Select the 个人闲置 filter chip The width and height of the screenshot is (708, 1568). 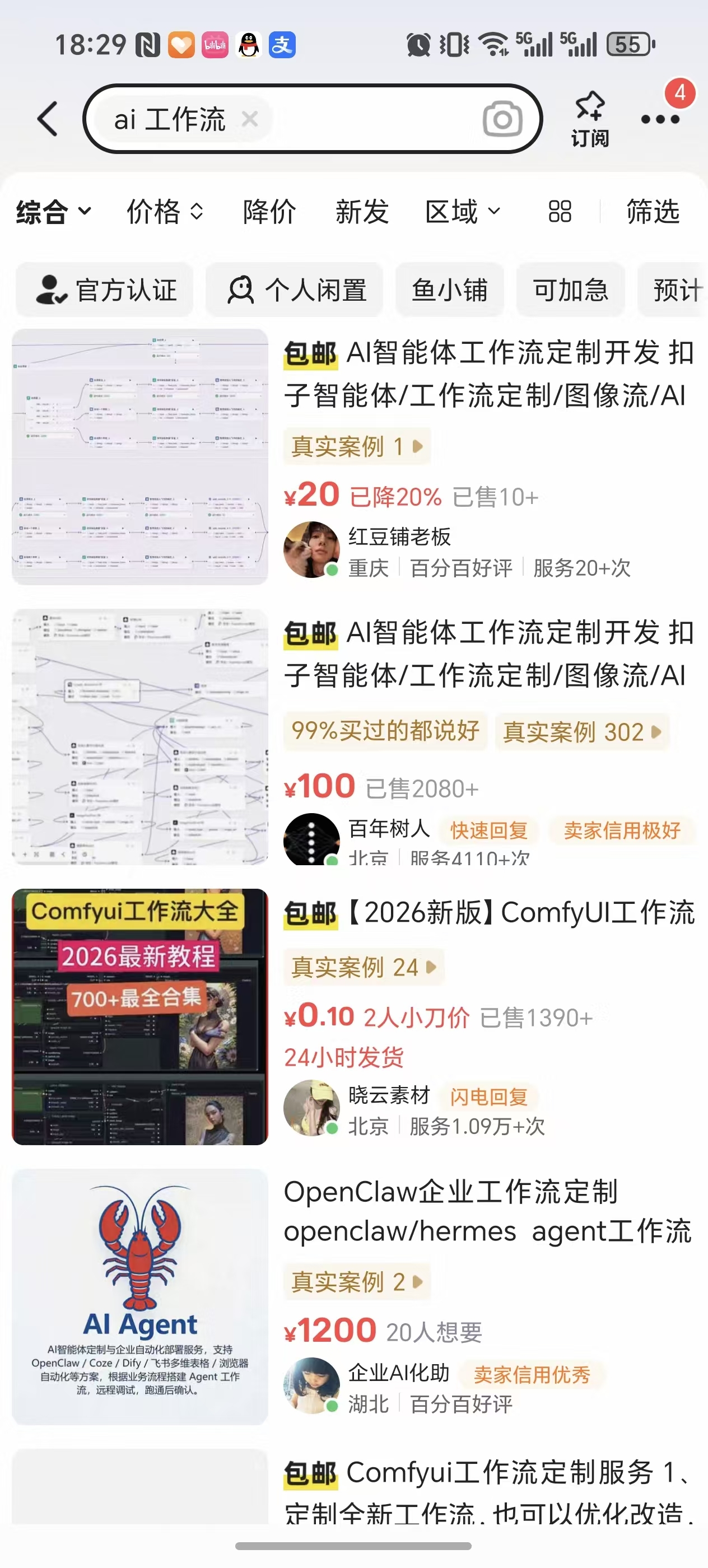pyautogui.click(x=295, y=290)
